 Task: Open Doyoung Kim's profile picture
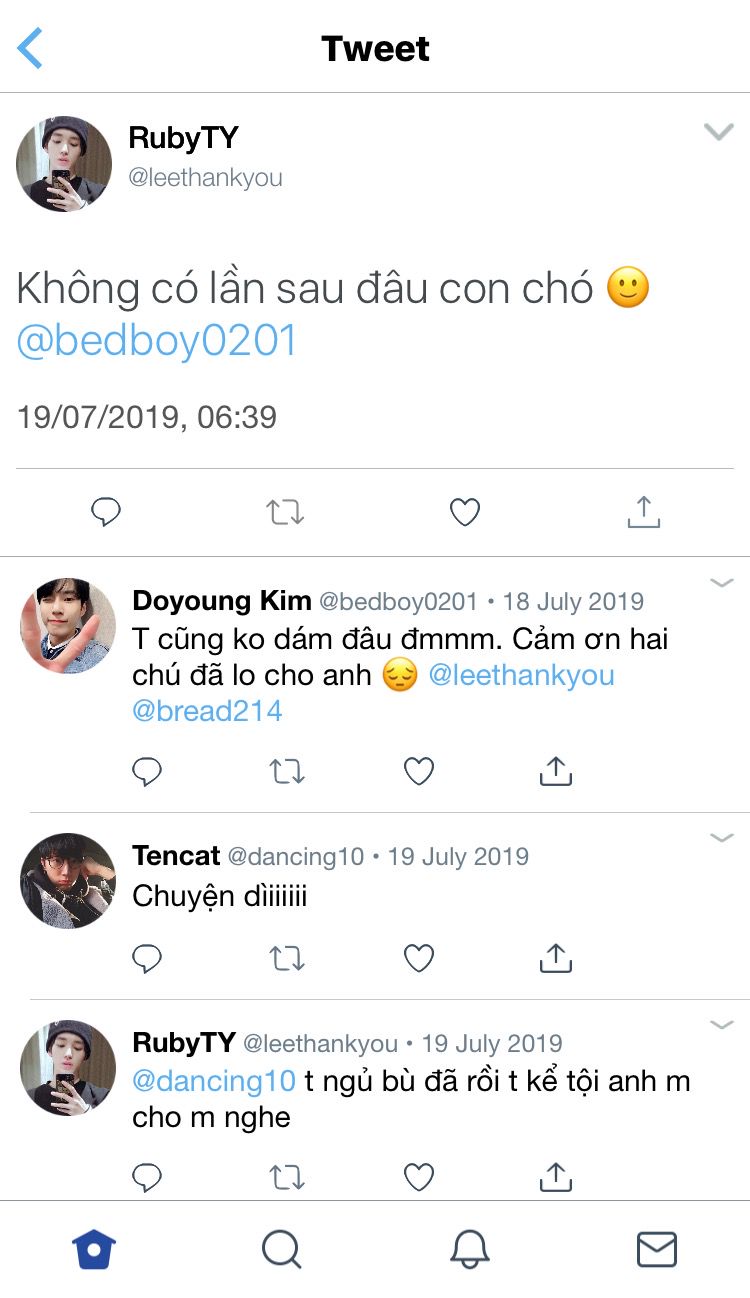coord(68,626)
